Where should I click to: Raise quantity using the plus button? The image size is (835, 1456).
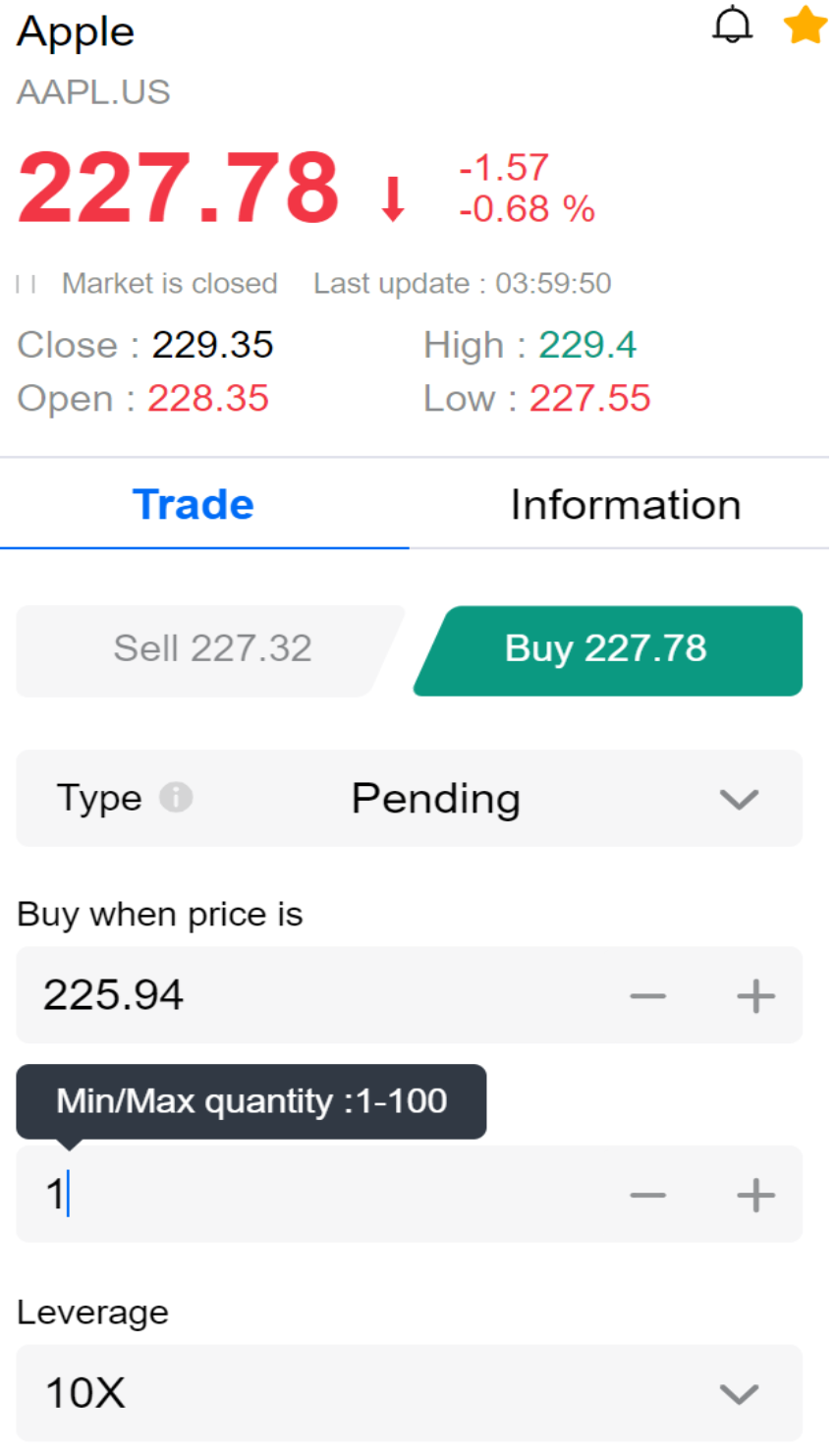755,1196
